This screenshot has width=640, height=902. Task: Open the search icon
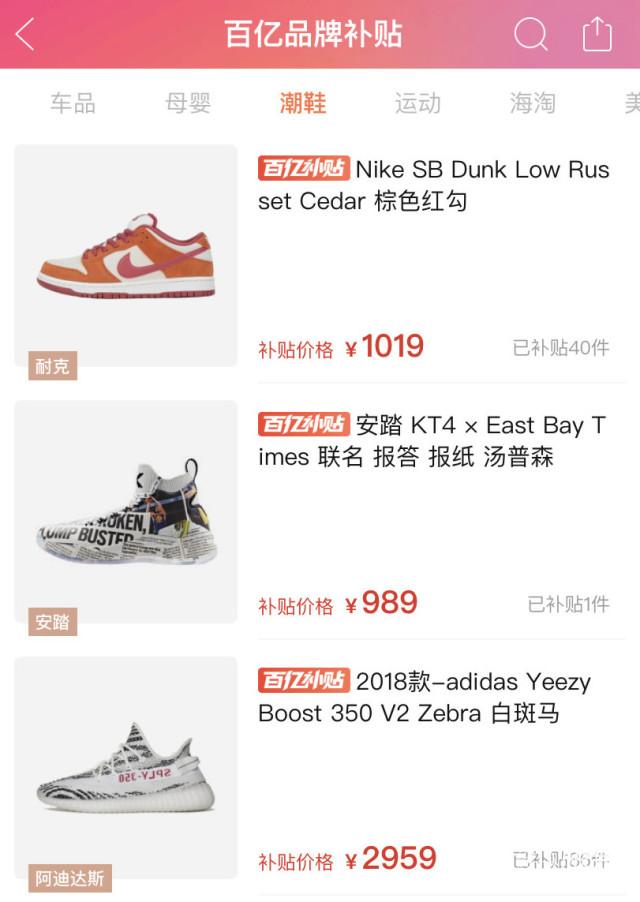(x=530, y=35)
